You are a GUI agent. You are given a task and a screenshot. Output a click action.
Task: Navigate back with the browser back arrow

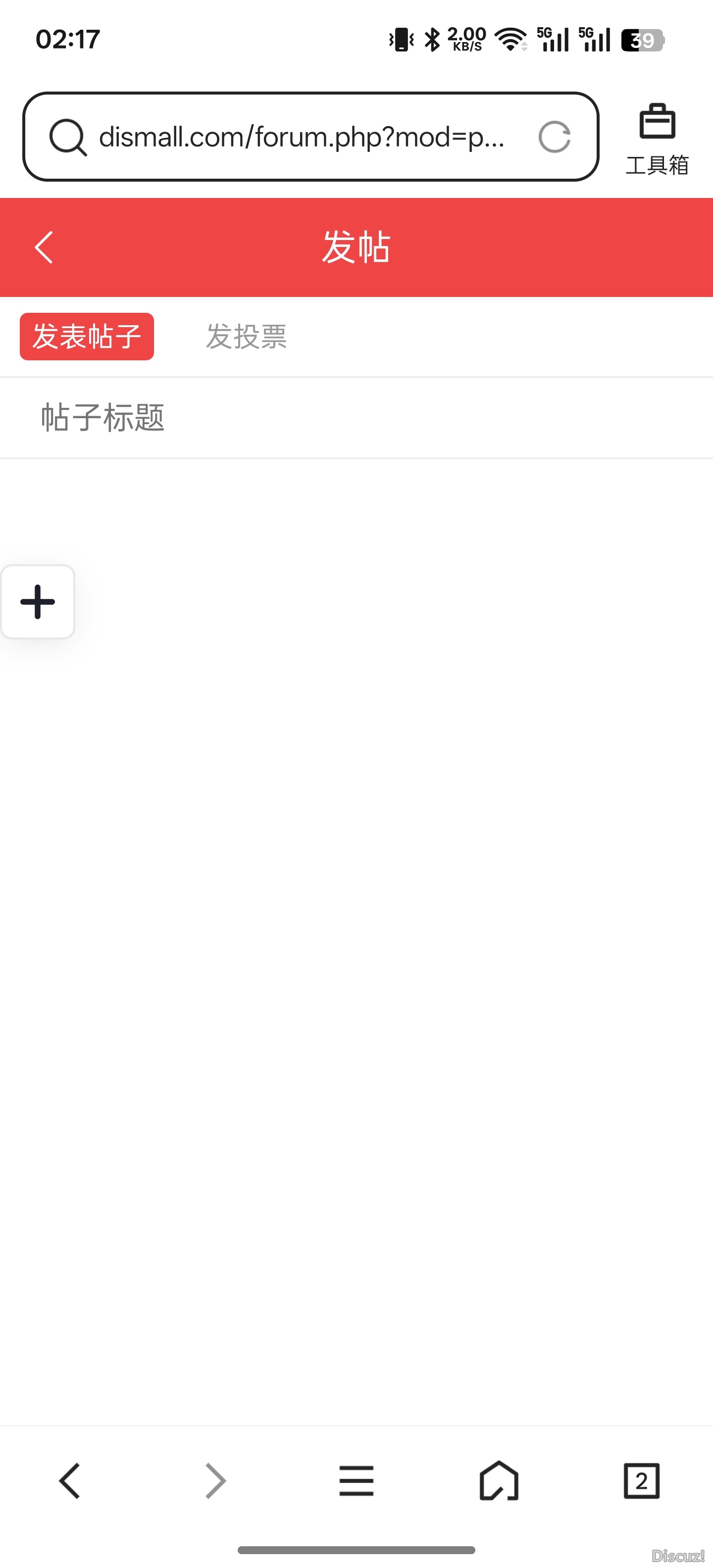coord(70,1480)
